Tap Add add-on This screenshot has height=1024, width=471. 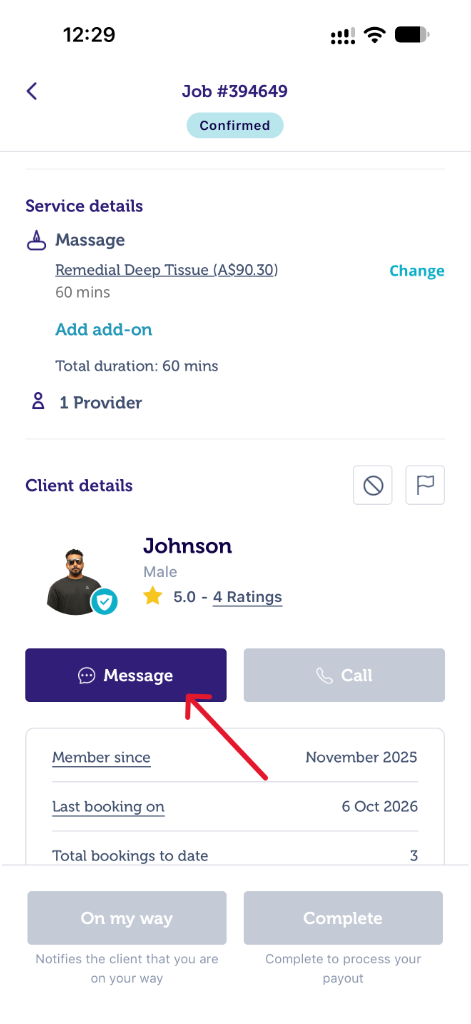[104, 329]
